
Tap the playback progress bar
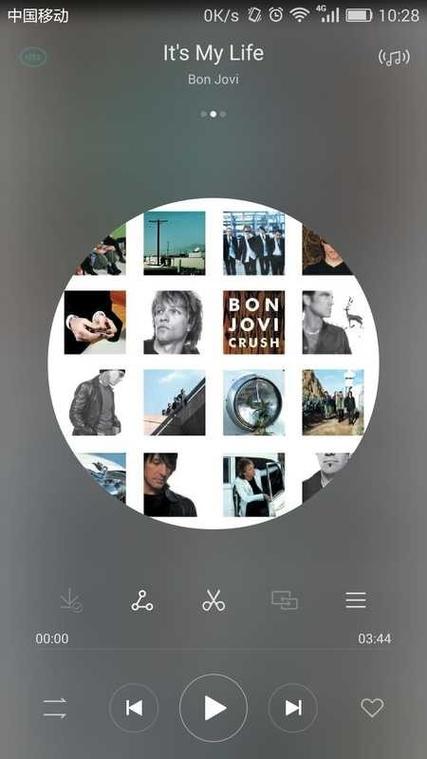coord(214,648)
